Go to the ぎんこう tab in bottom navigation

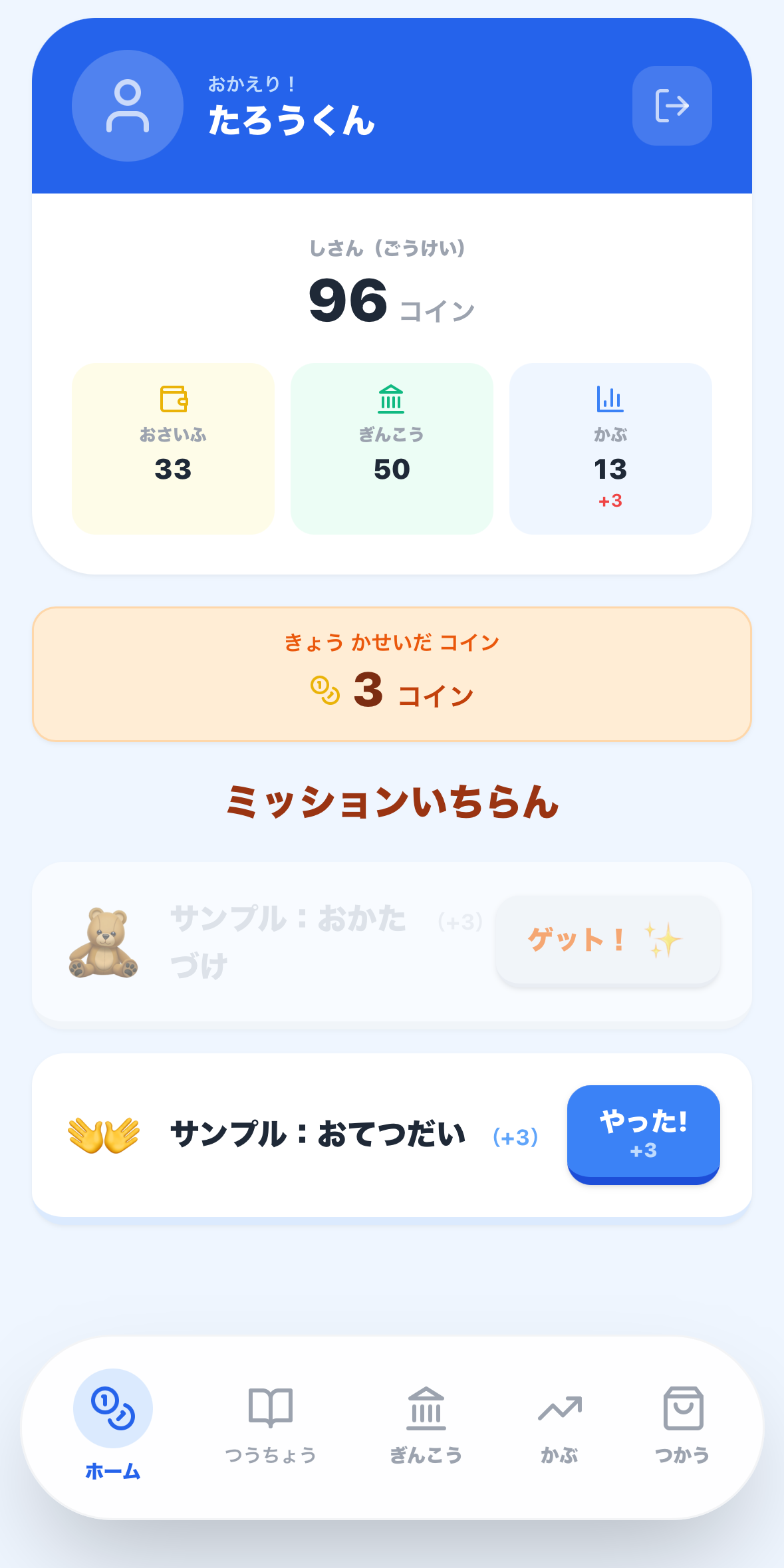click(426, 1424)
